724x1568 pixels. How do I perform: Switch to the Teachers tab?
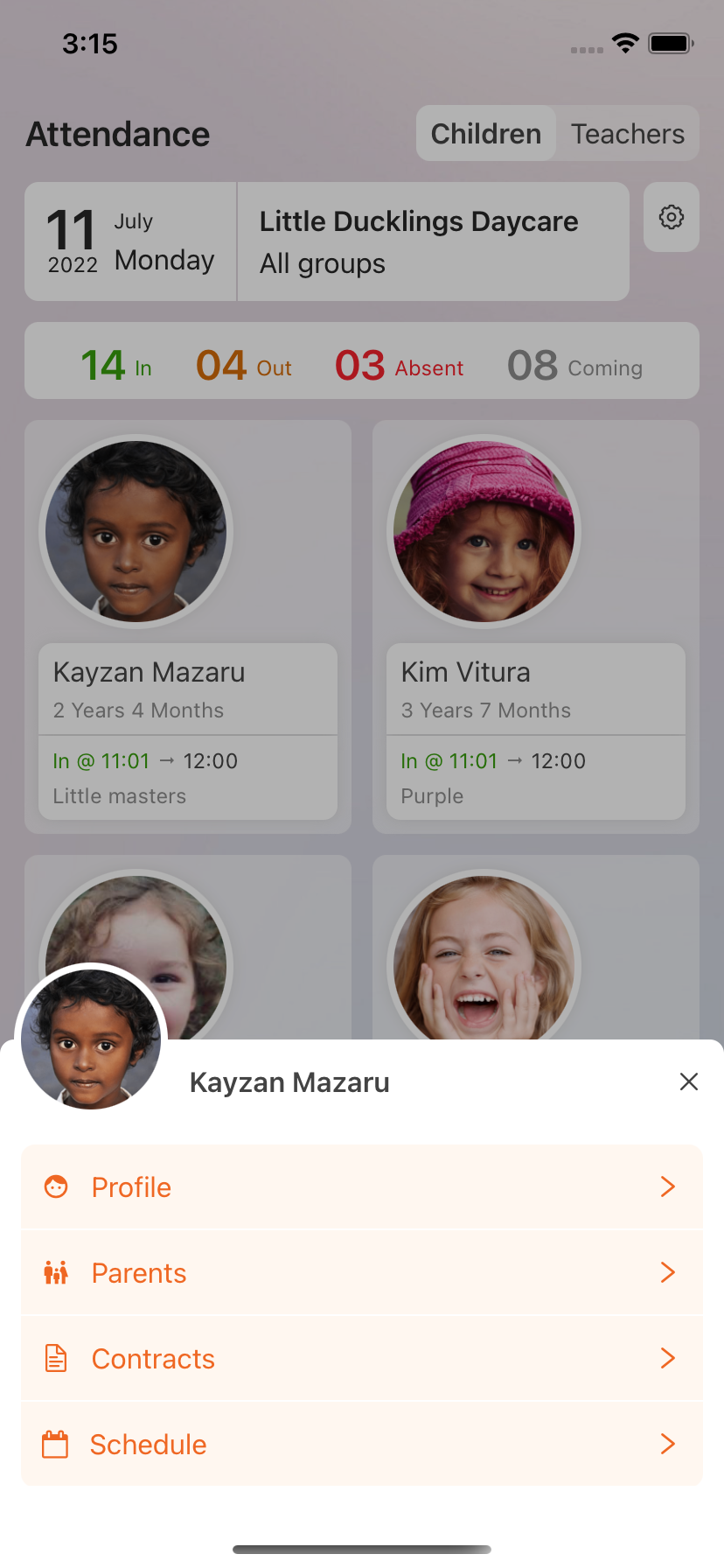tap(627, 134)
